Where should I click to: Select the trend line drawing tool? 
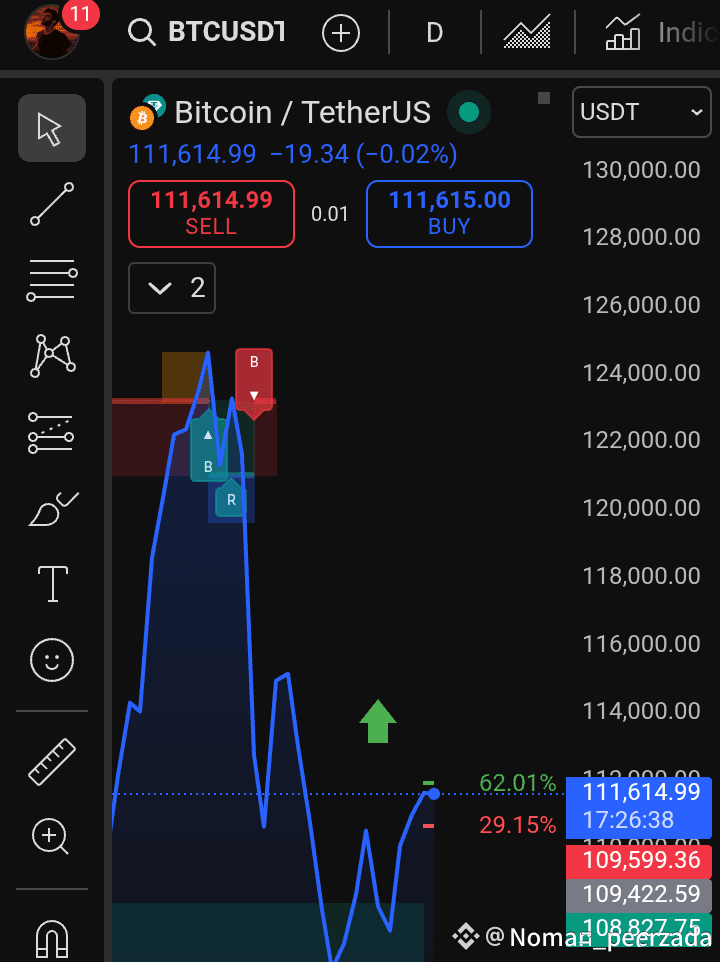[x=51, y=204]
